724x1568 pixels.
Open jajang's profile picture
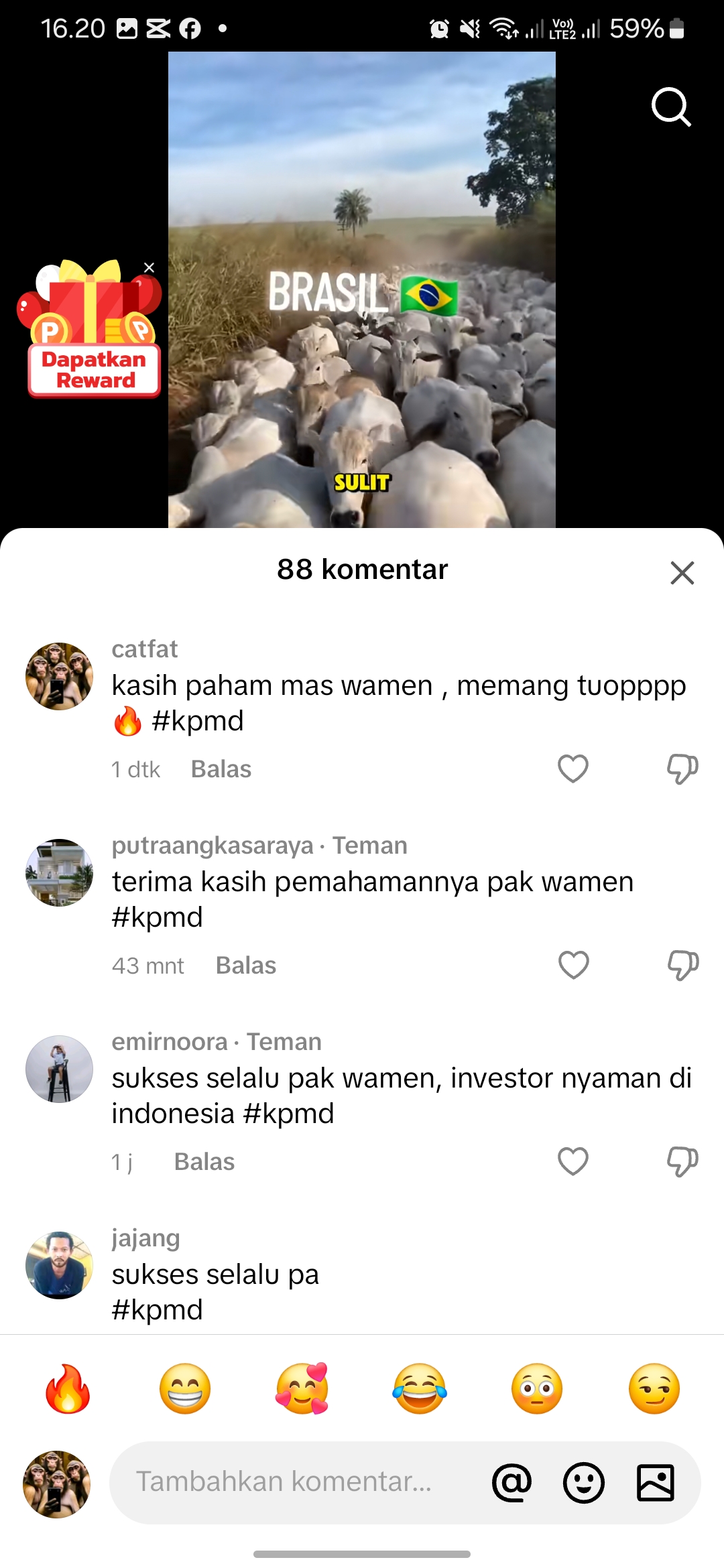[x=59, y=1265]
